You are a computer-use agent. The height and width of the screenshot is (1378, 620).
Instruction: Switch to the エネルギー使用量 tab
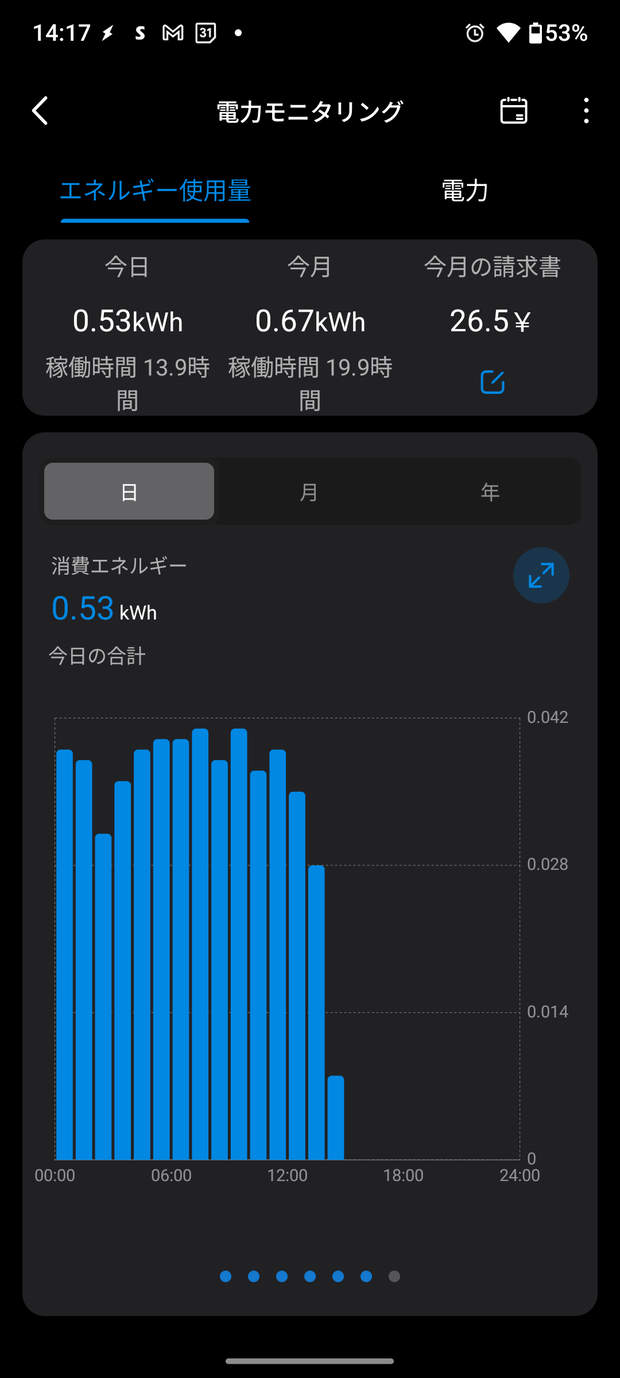155,190
